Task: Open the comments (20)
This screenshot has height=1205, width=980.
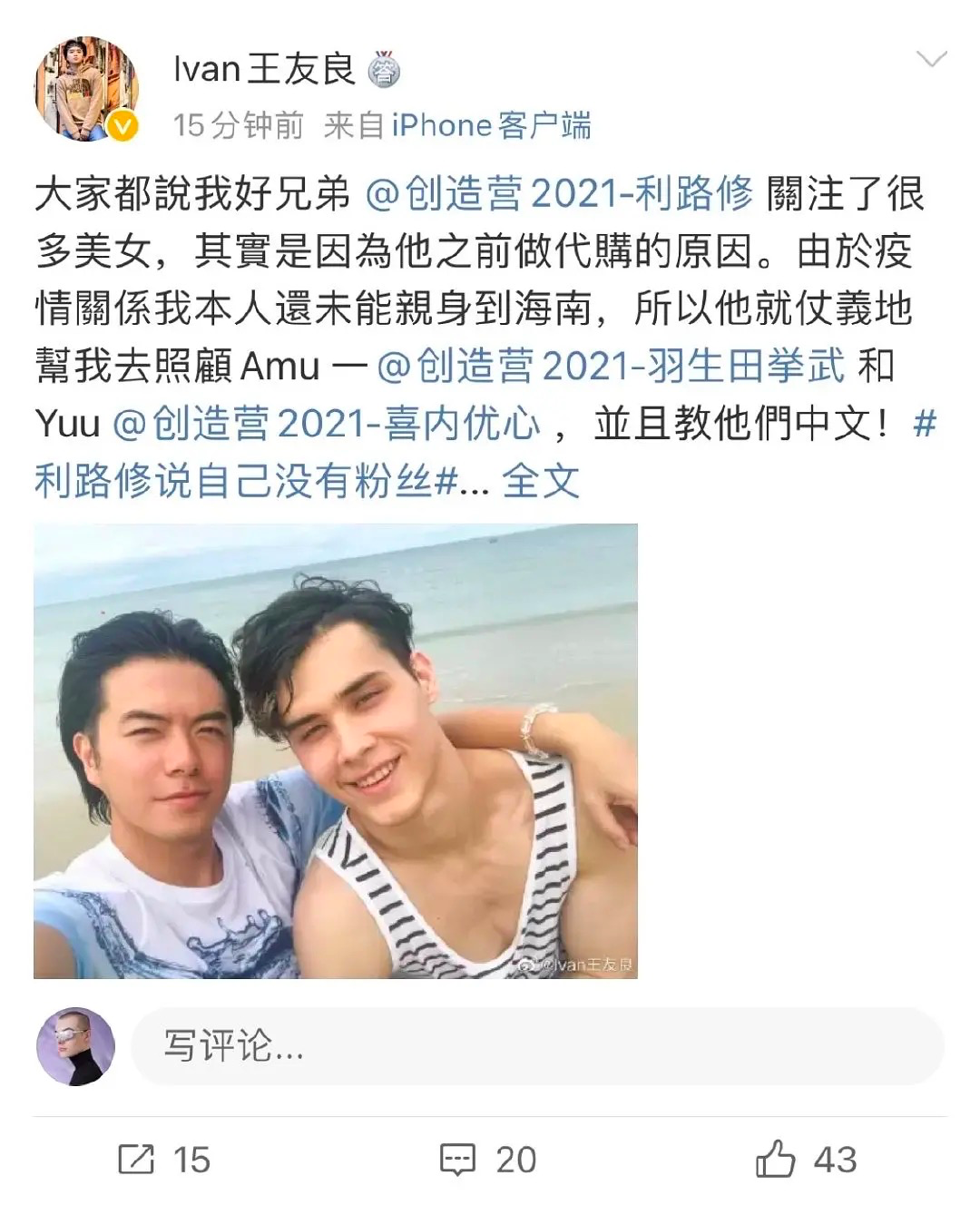Action: [488, 1160]
